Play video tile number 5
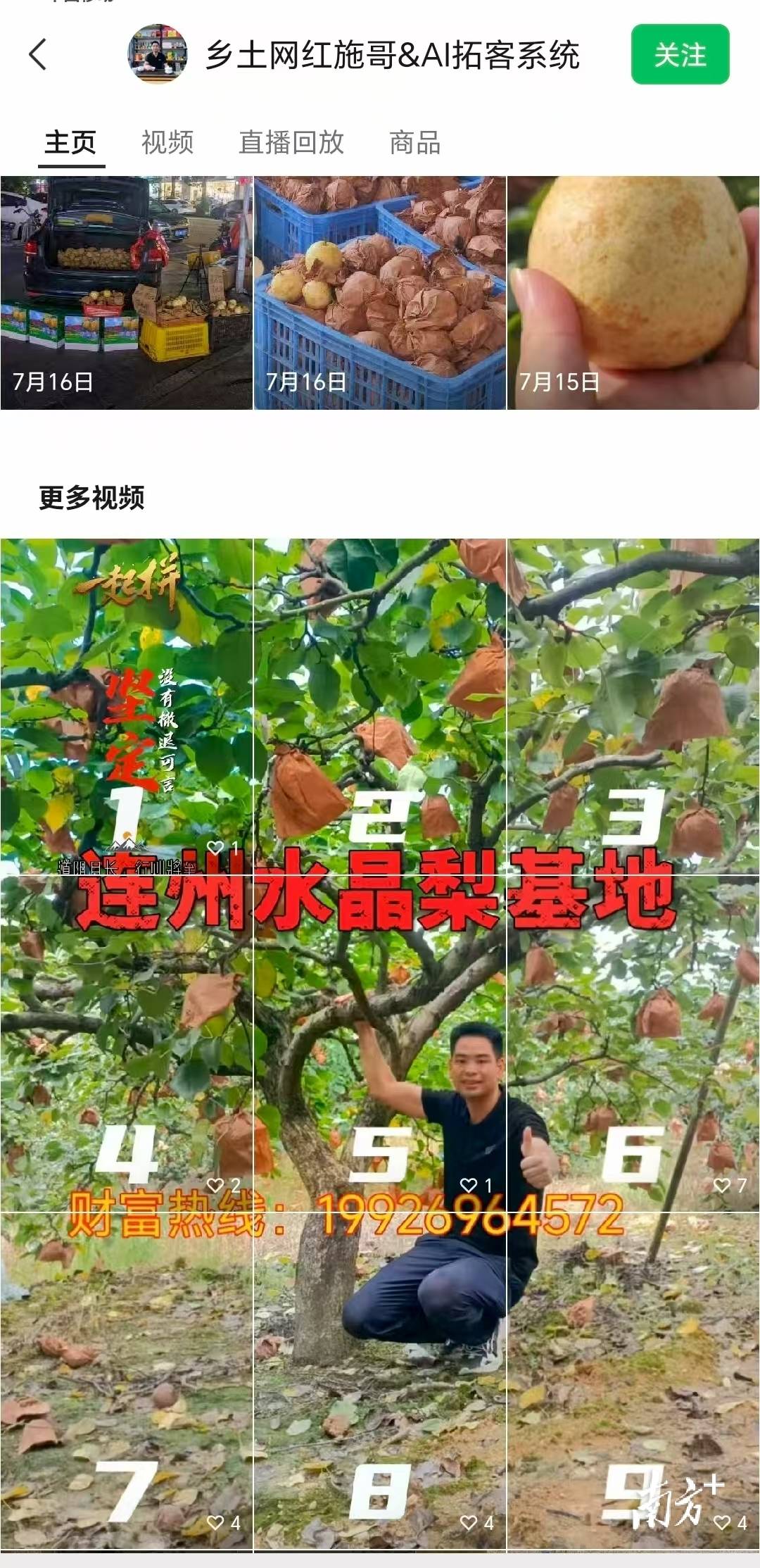Viewport: 760px width, 1568px height. point(380,1042)
